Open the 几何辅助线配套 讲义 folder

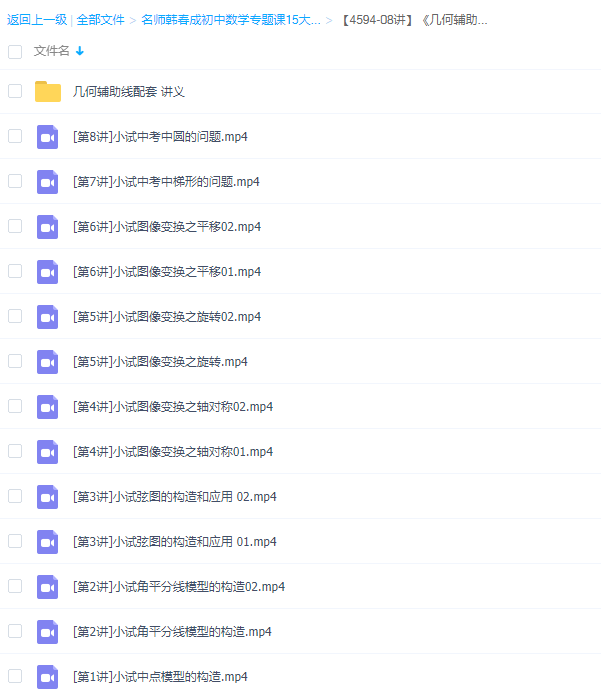129,92
